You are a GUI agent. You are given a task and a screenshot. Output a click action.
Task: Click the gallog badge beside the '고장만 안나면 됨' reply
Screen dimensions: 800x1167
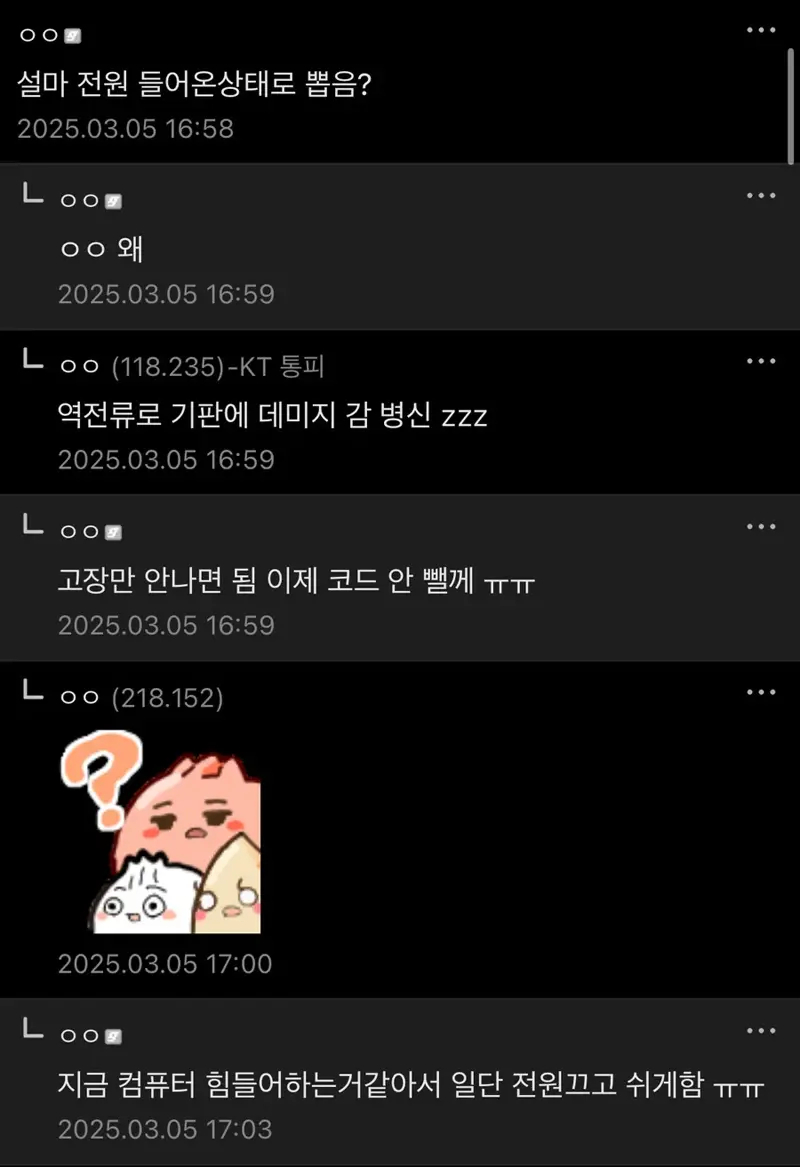[x=114, y=530]
